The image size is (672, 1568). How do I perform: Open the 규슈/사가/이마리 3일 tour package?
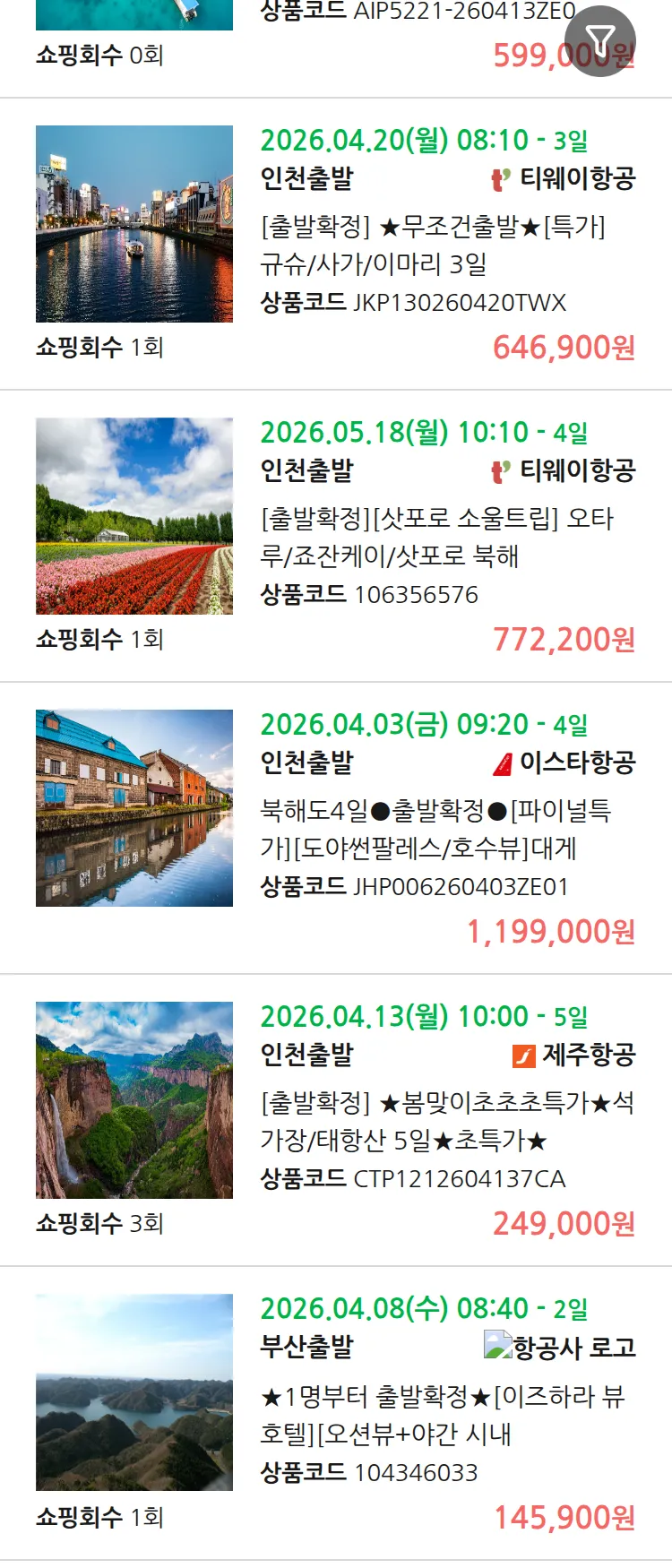click(433, 245)
